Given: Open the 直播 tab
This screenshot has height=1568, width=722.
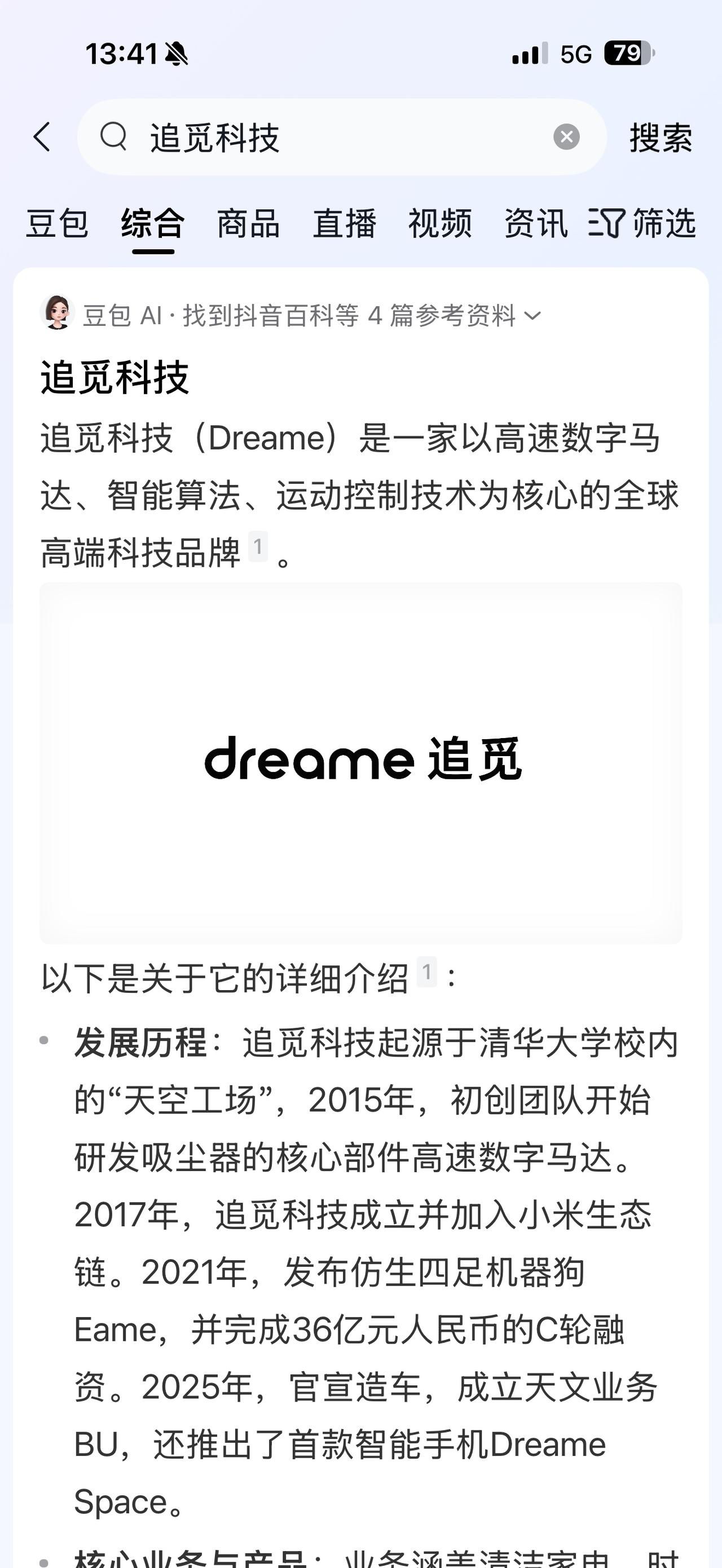Looking at the screenshot, I should tap(345, 225).
